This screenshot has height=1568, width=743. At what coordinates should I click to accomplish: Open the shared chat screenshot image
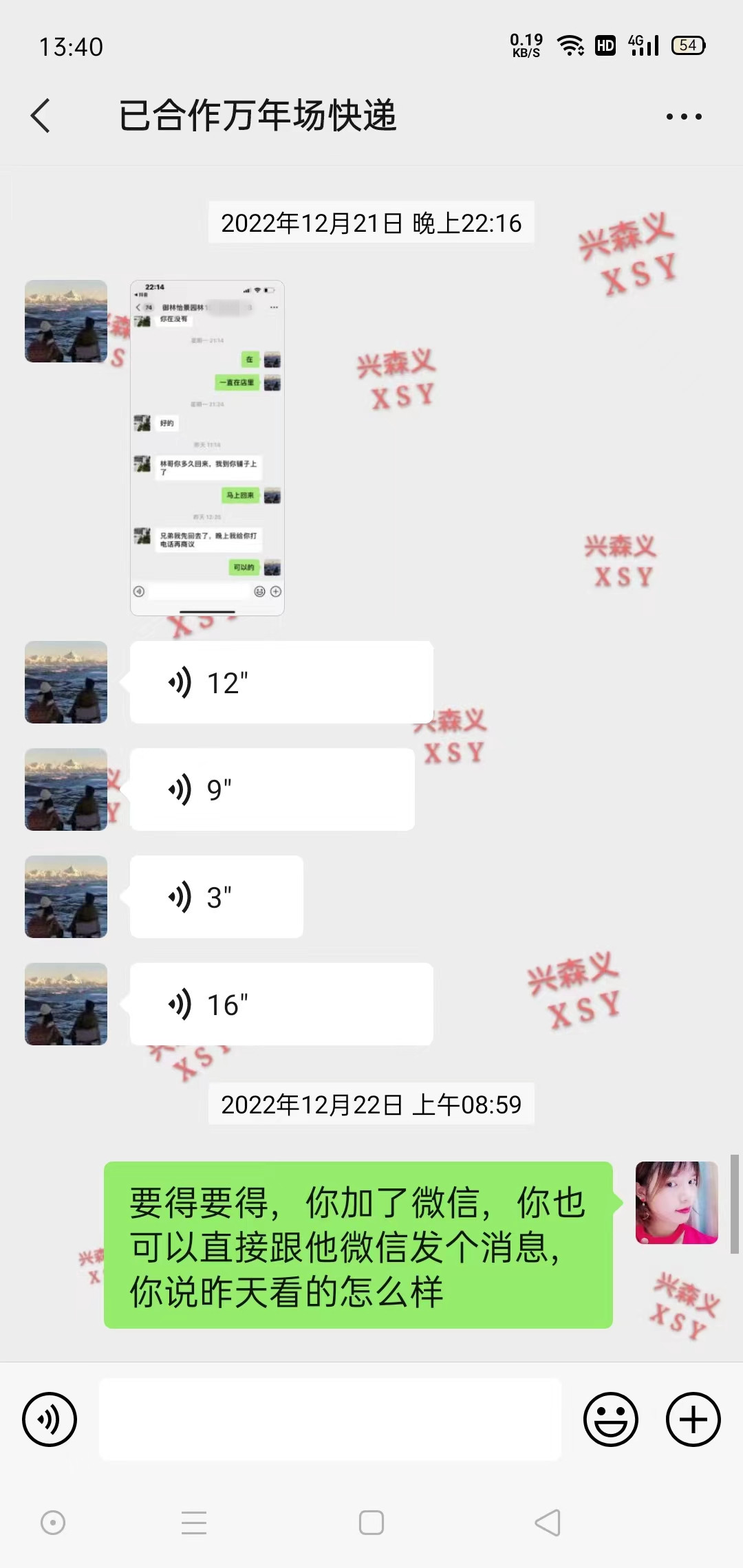[207, 447]
